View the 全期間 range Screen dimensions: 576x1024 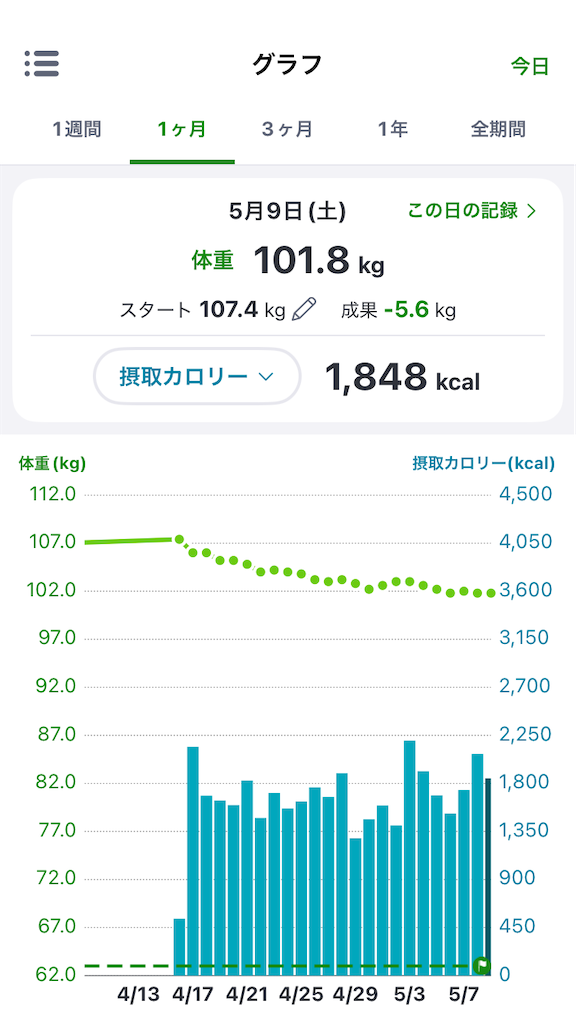(x=498, y=129)
